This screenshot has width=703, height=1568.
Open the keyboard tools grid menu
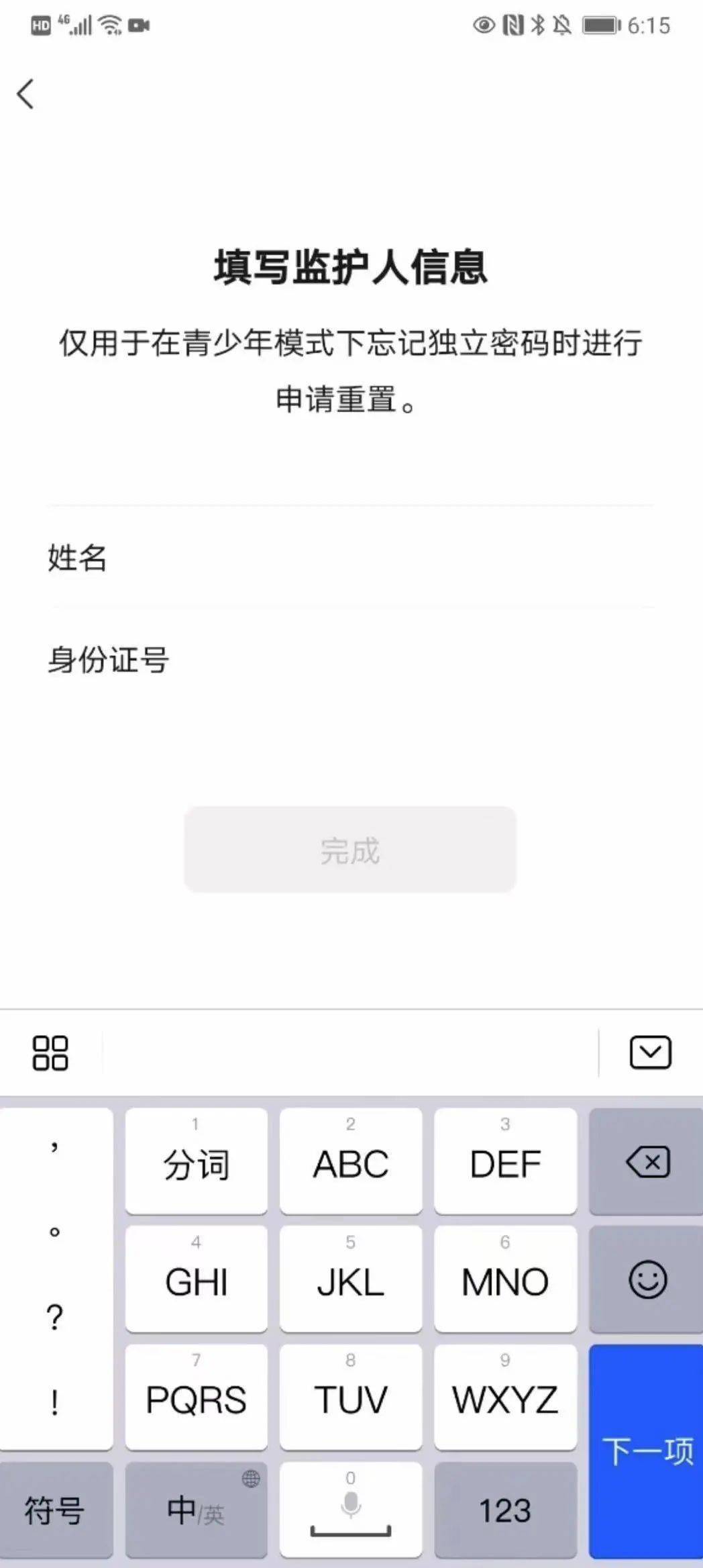pyautogui.click(x=50, y=1052)
